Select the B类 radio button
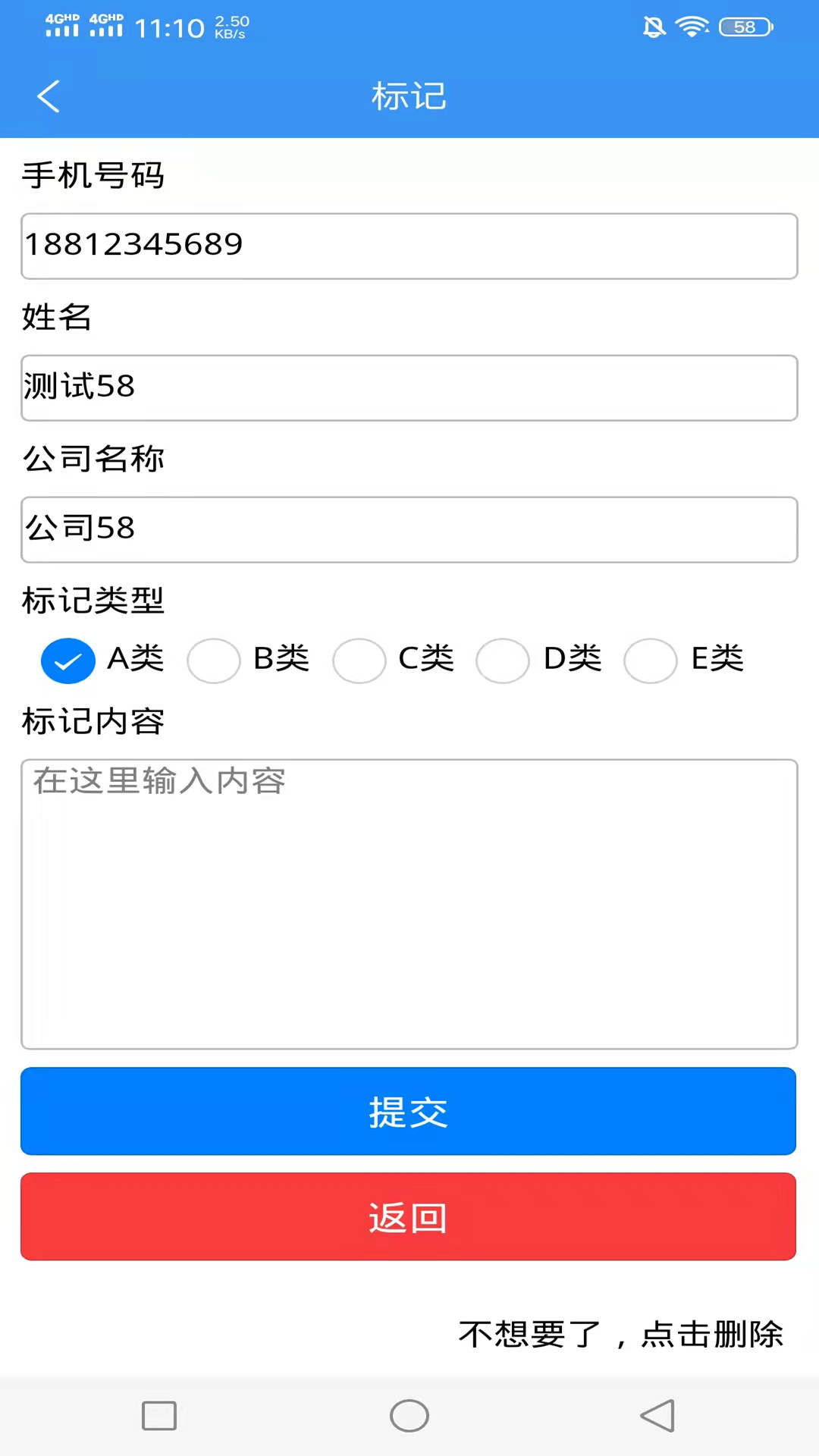819x1456 pixels. (x=213, y=661)
